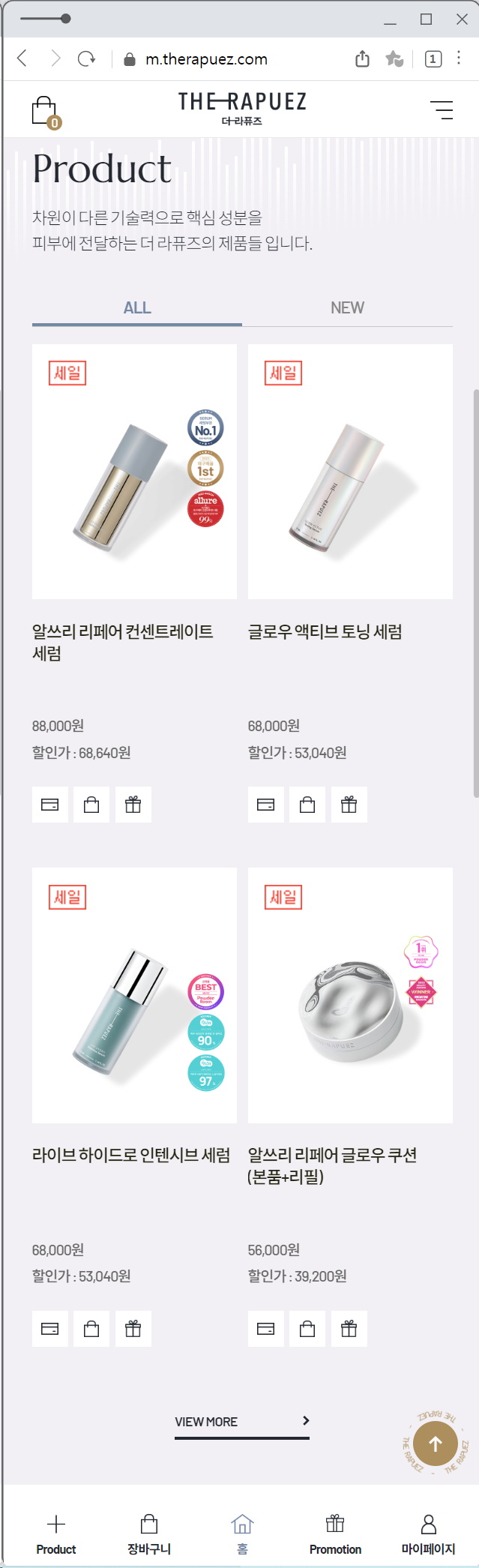479x1568 pixels.
Task: Open 알쓰리 리페어 글로우 쿠션 product
Action: point(350,995)
